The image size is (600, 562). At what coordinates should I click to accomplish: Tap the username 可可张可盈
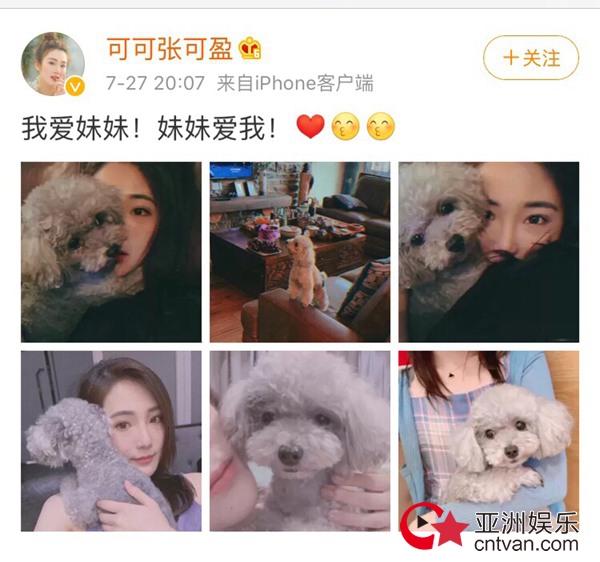click(x=169, y=47)
